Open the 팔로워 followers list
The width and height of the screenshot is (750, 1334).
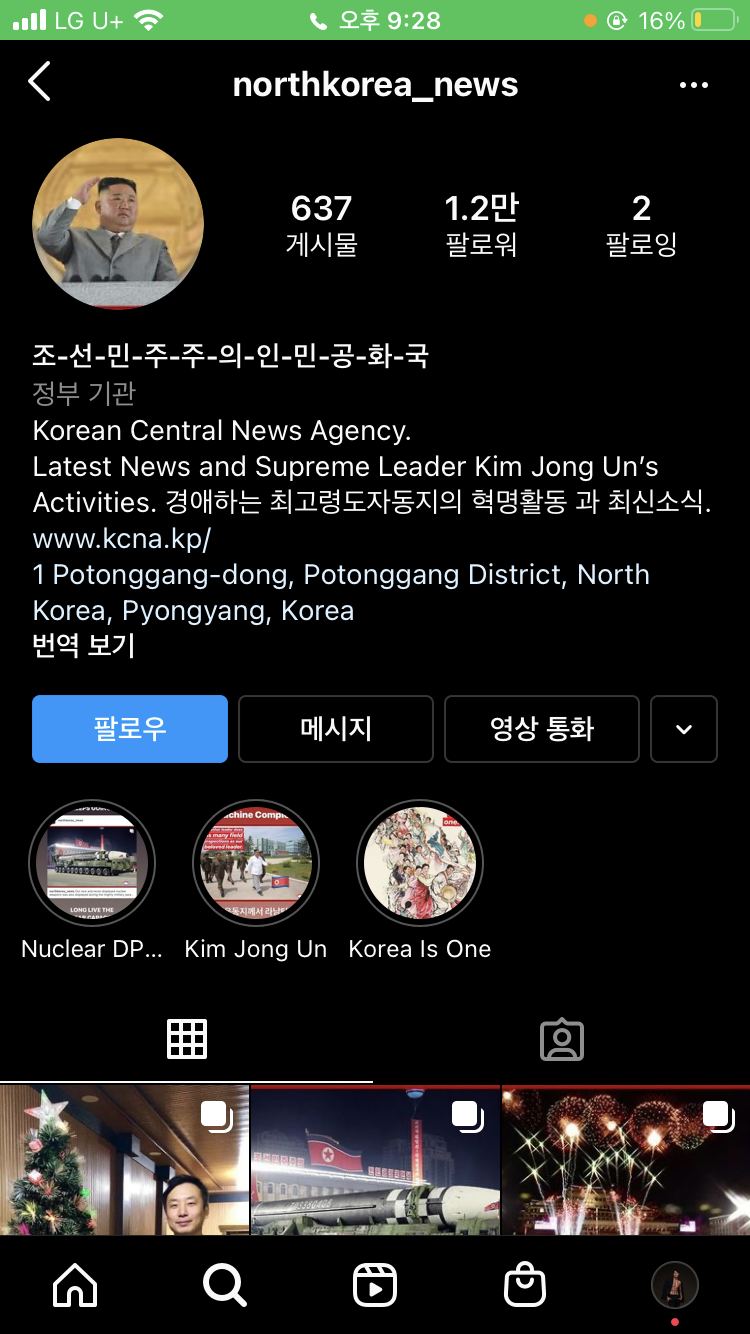point(481,224)
